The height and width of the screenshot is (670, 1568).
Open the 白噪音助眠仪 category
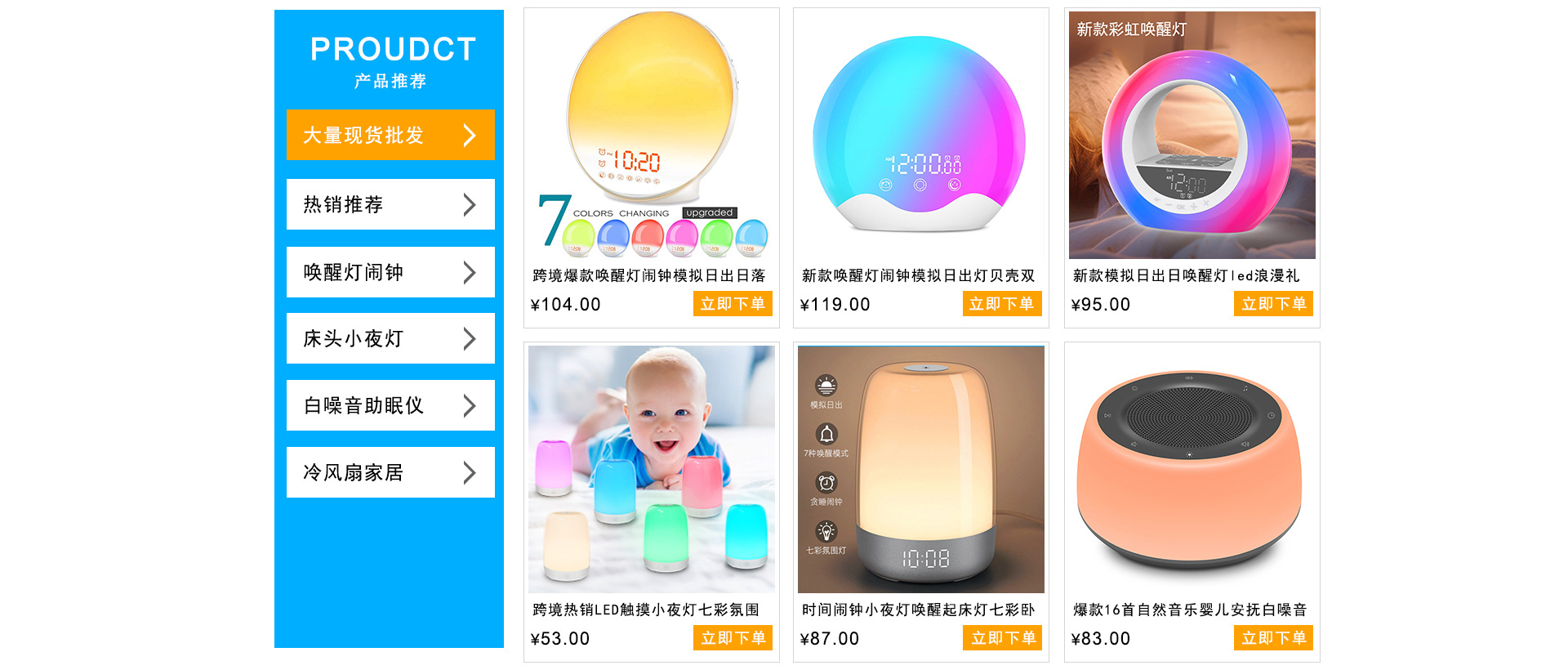coord(390,405)
